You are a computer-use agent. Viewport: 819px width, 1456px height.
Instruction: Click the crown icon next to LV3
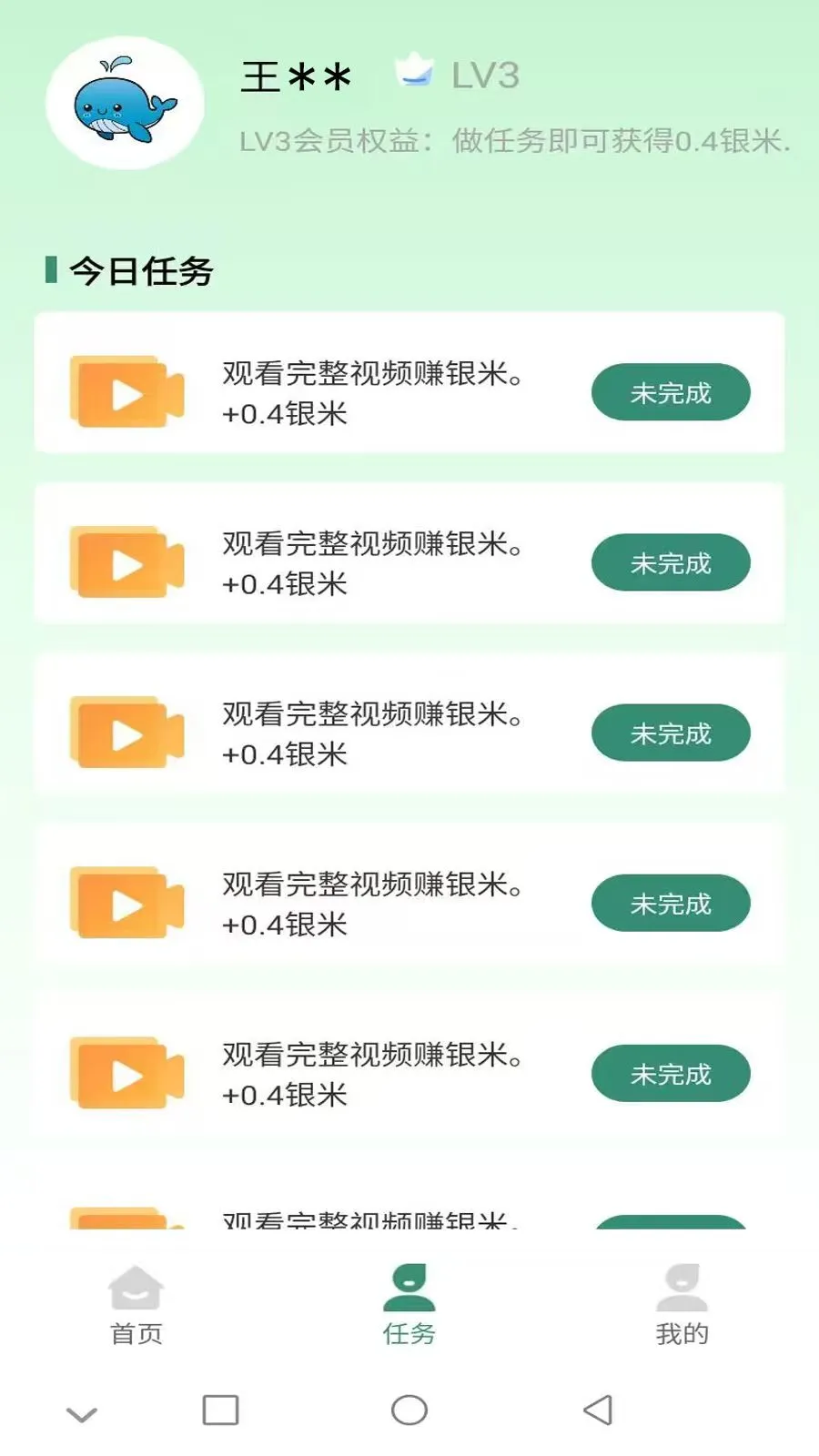click(414, 73)
